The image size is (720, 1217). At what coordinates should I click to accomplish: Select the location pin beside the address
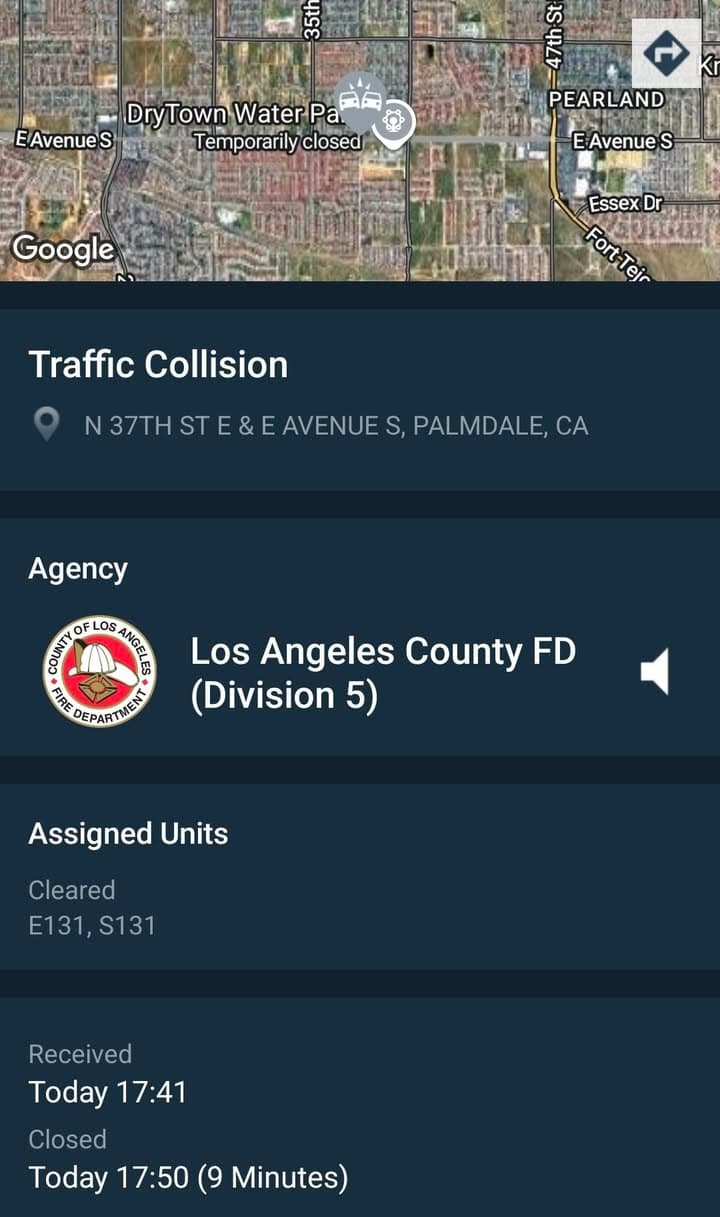click(x=45, y=425)
